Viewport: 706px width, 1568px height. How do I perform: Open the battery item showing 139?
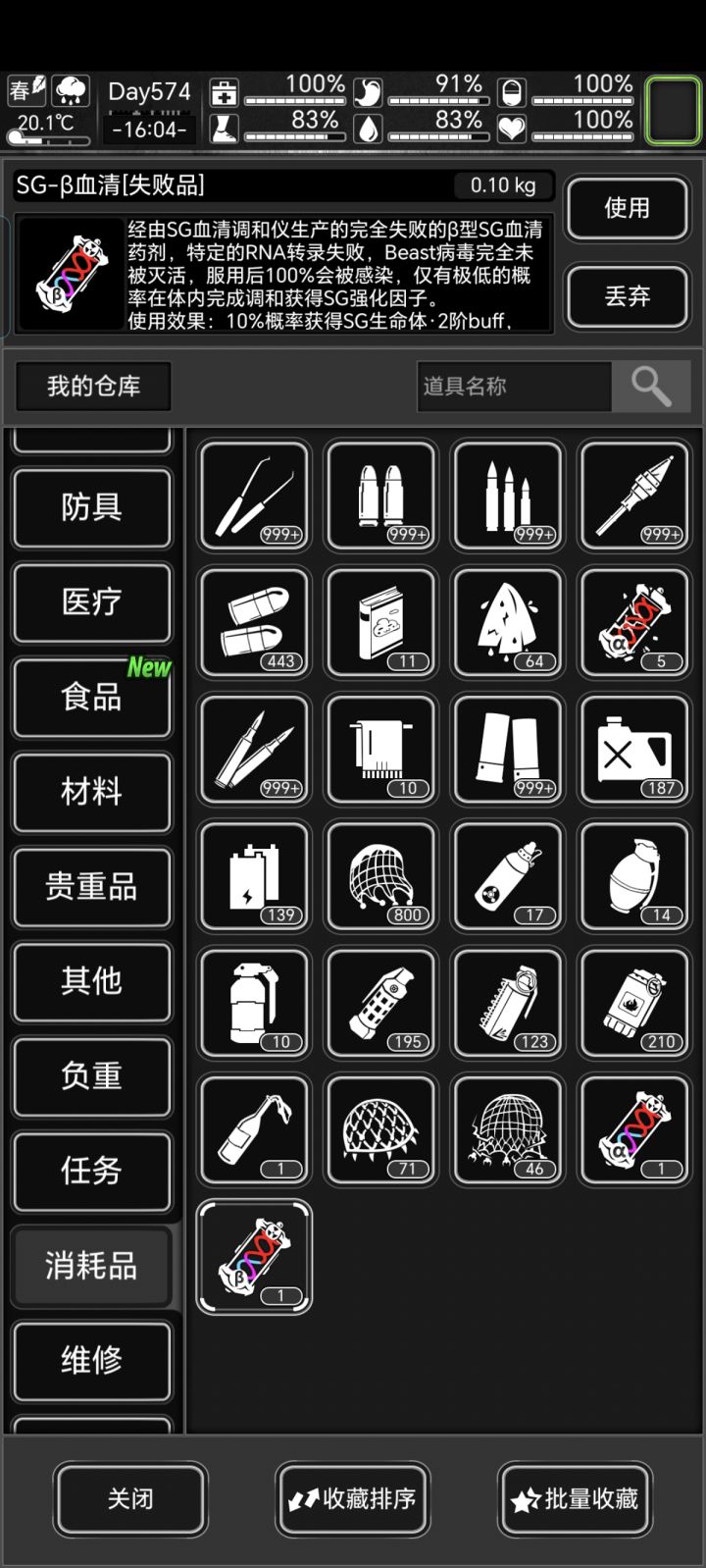[x=253, y=876]
